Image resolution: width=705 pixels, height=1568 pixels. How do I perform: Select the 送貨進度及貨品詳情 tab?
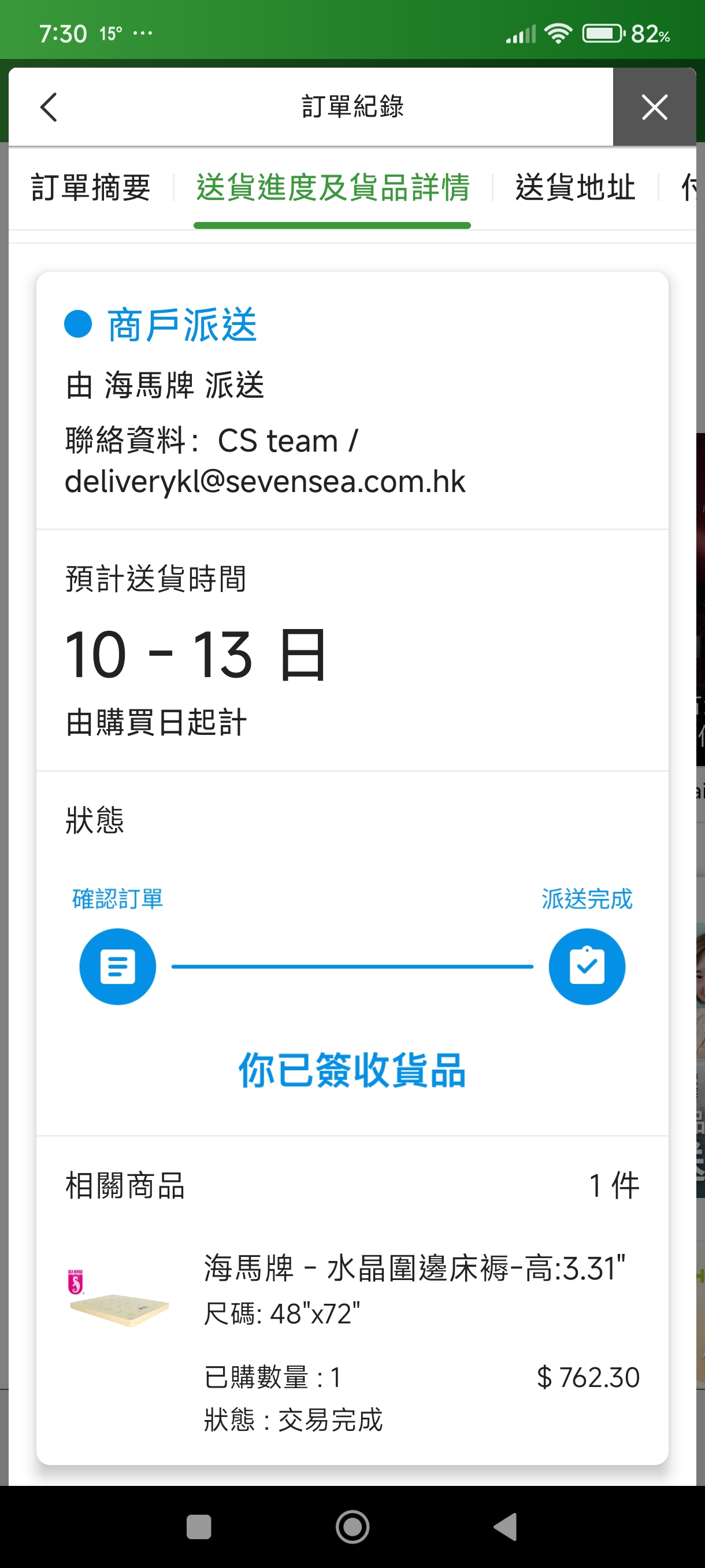pyautogui.click(x=333, y=187)
